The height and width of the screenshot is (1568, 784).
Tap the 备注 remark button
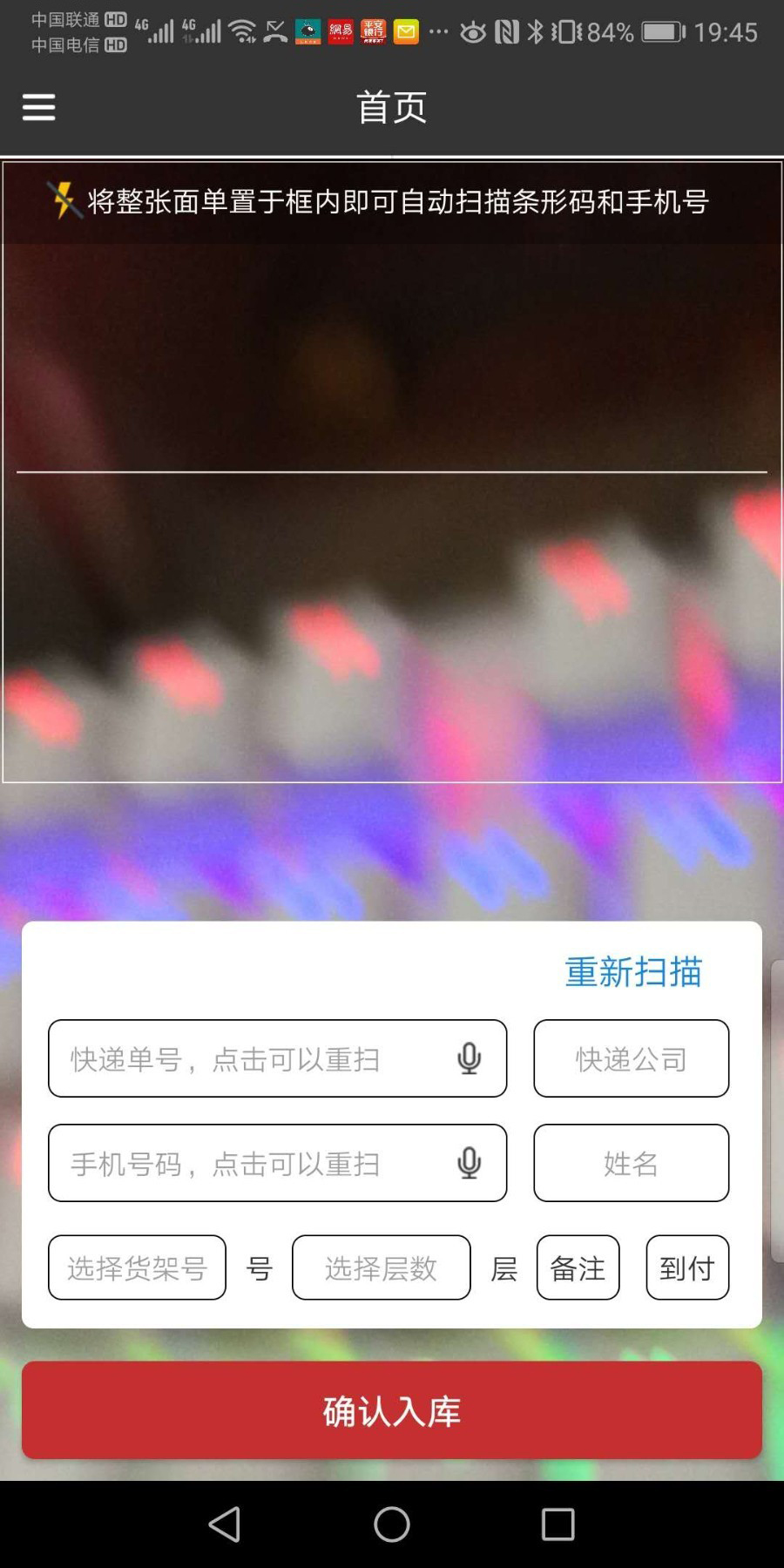tap(578, 1267)
